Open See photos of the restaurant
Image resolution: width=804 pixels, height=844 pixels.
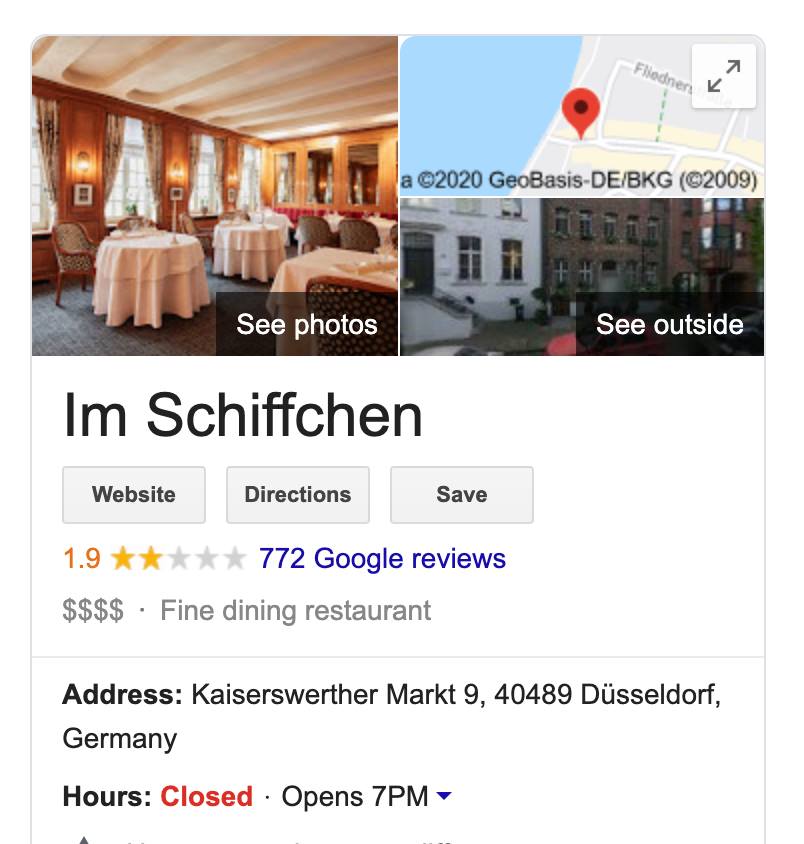(306, 324)
